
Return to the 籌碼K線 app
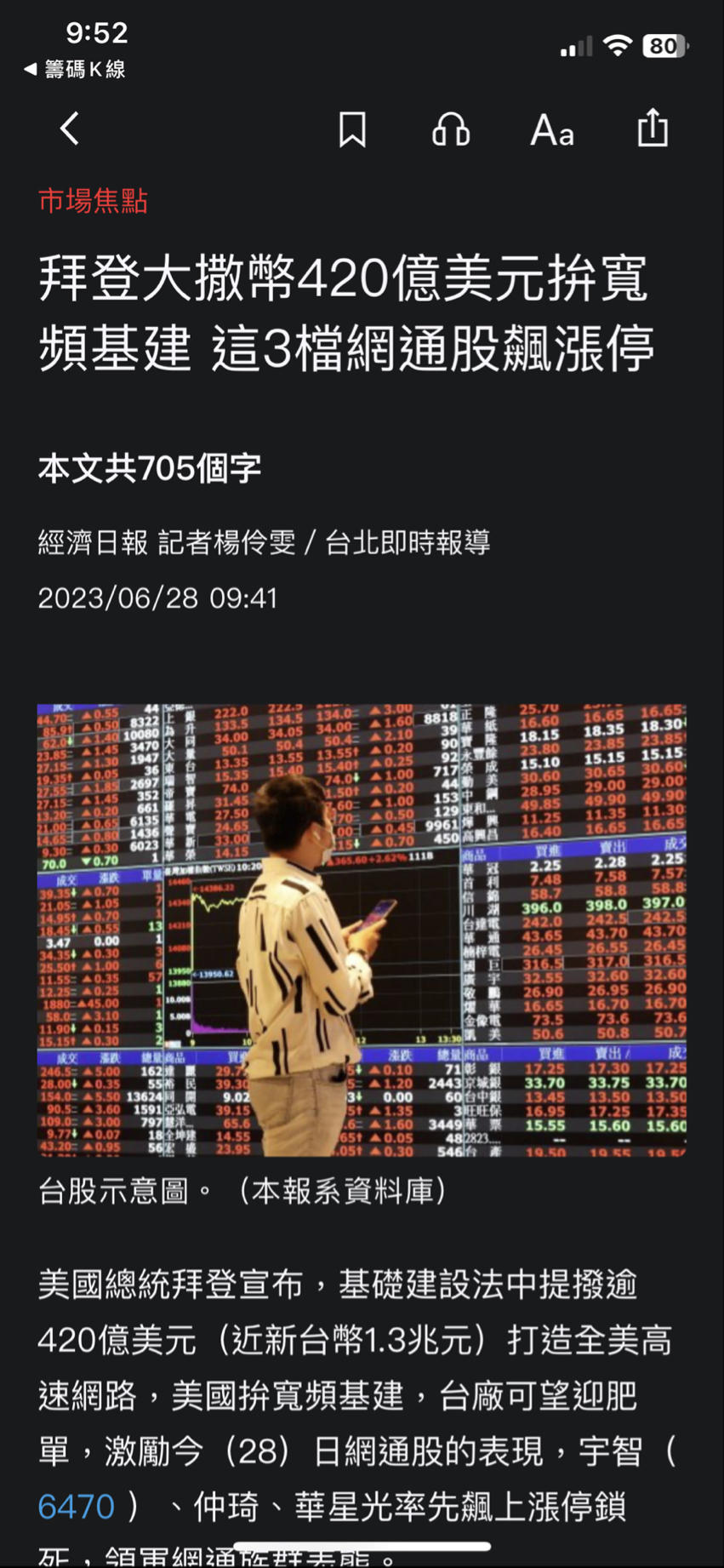pos(75,69)
